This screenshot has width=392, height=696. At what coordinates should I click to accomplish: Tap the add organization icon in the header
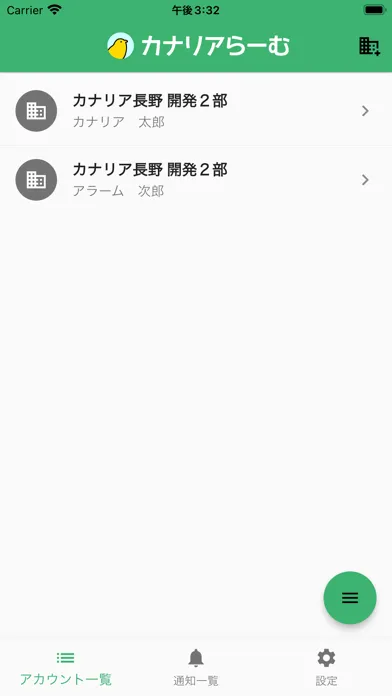tap(369, 46)
